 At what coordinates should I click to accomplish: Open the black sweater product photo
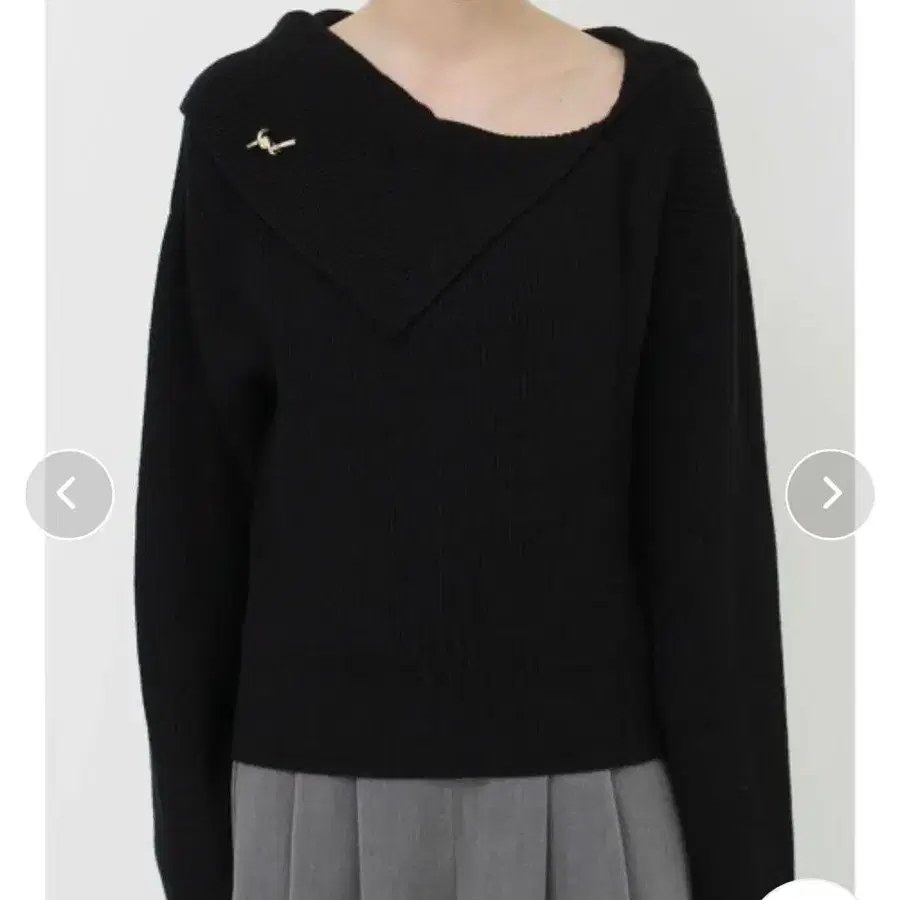point(450,450)
